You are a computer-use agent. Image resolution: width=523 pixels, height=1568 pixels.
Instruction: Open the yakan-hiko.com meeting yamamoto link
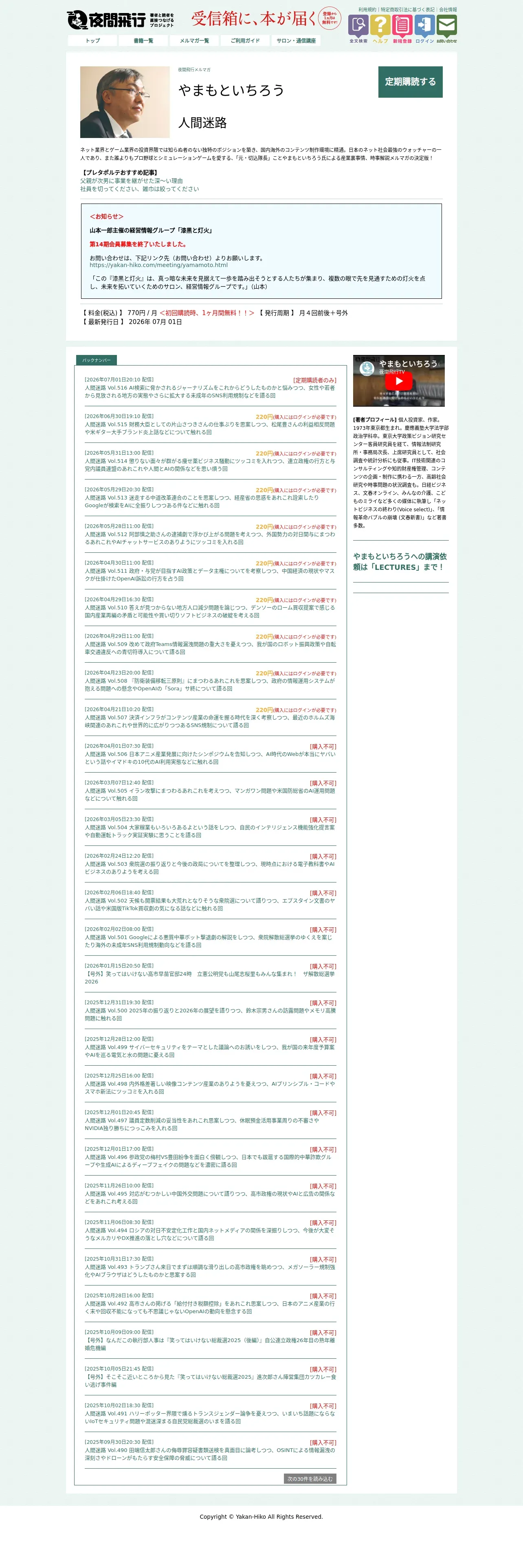(158, 265)
